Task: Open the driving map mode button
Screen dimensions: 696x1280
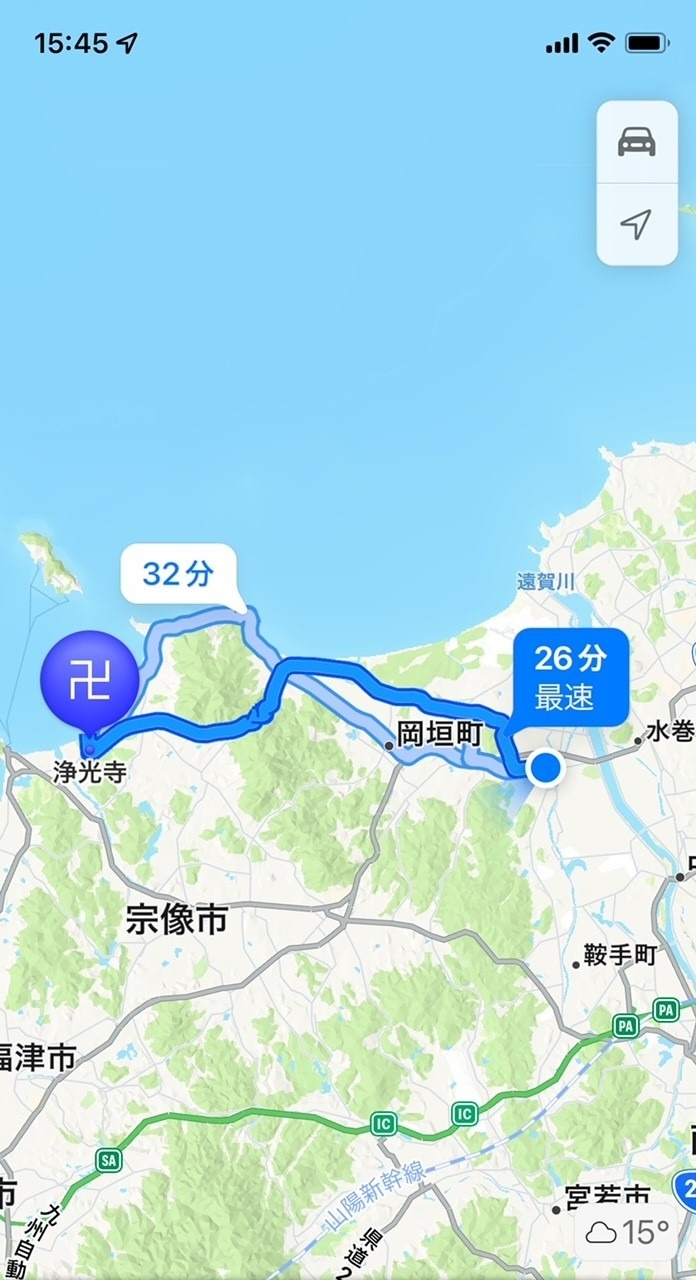Action: coord(637,142)
